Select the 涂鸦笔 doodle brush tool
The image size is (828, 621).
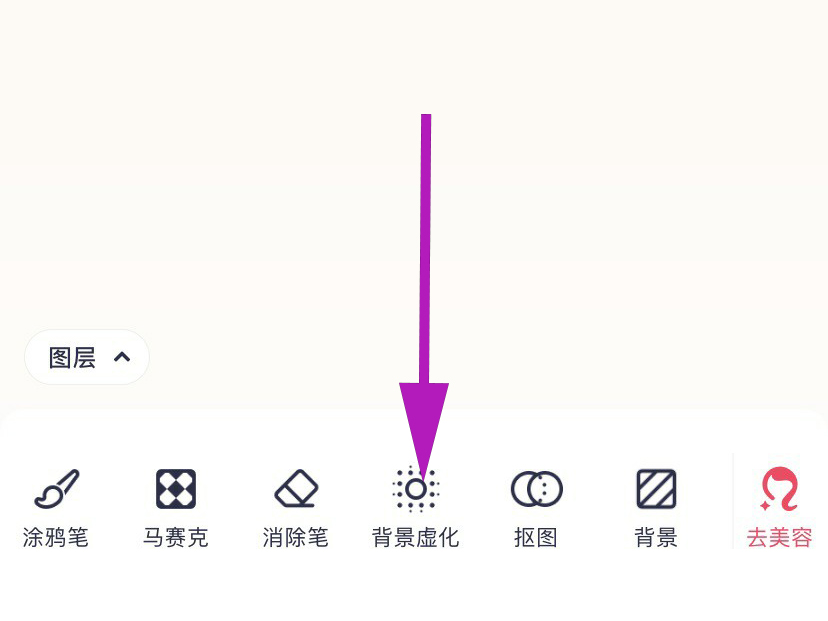(x=56, y=506)
